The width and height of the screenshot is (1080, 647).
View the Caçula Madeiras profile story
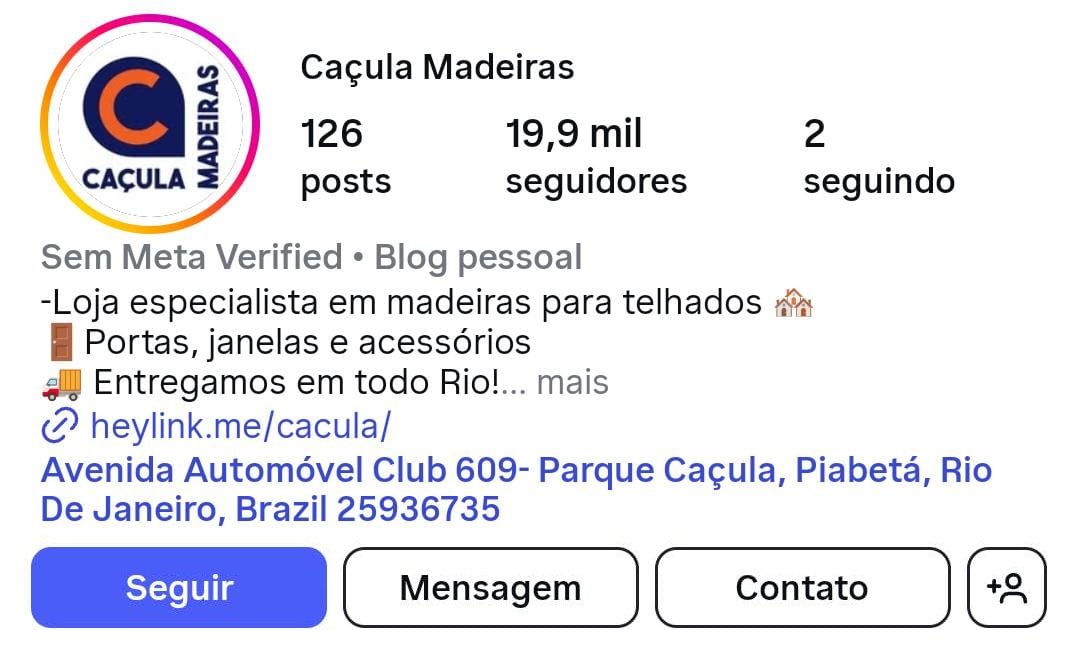click(149, 124)
